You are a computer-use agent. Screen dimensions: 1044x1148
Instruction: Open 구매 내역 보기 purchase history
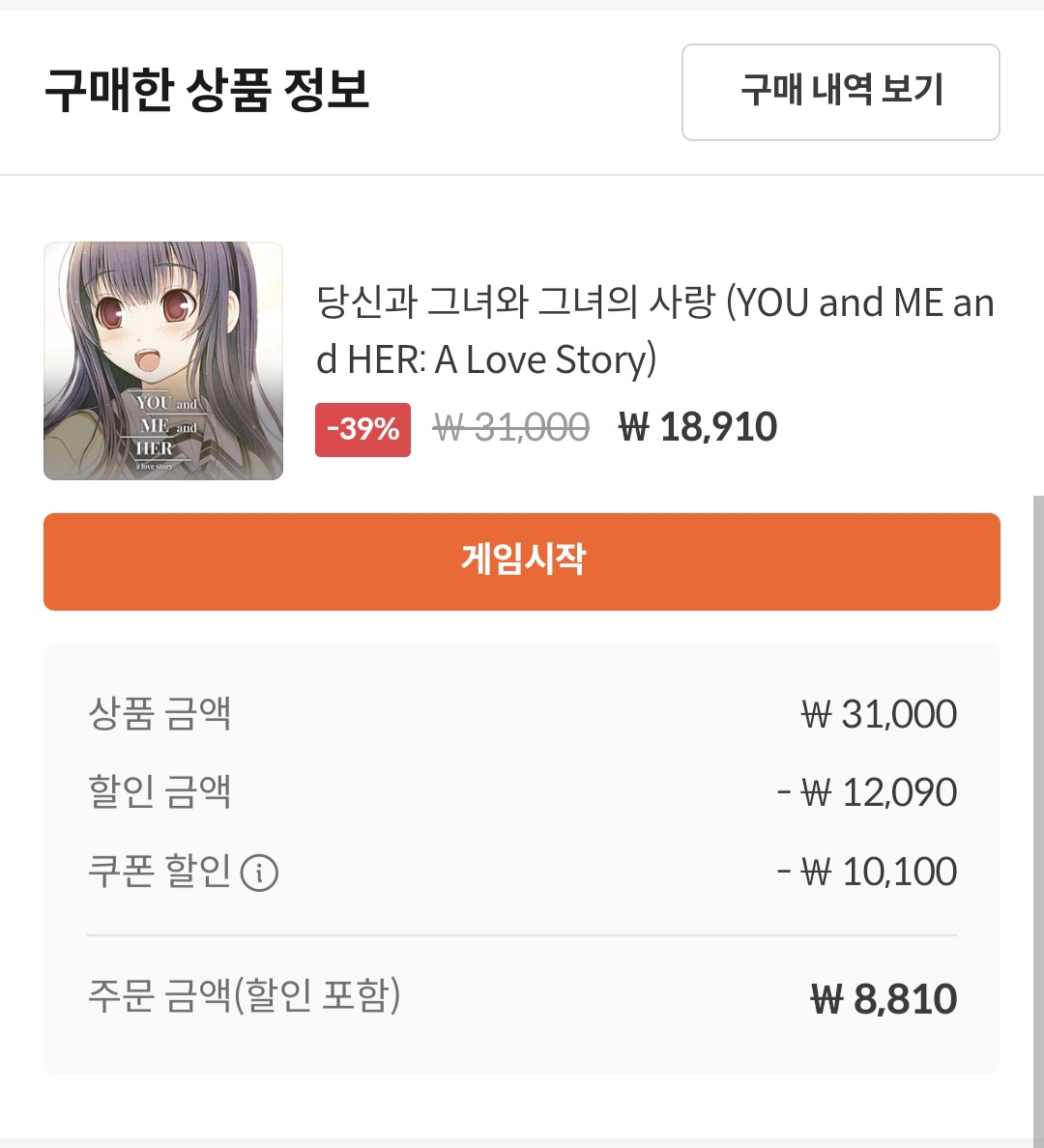[840, 92]
